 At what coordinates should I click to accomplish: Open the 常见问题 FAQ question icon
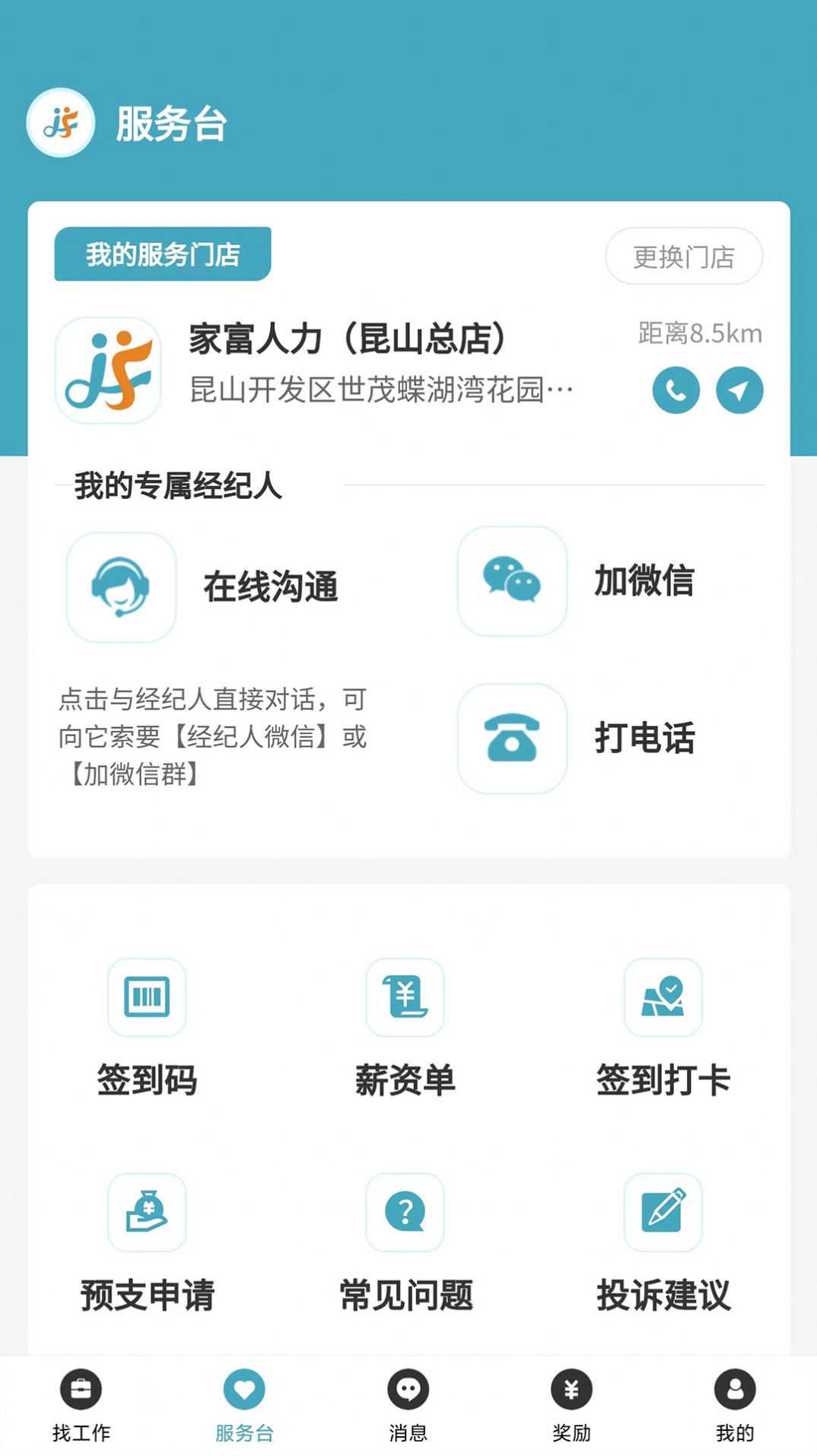[405, 1213]
